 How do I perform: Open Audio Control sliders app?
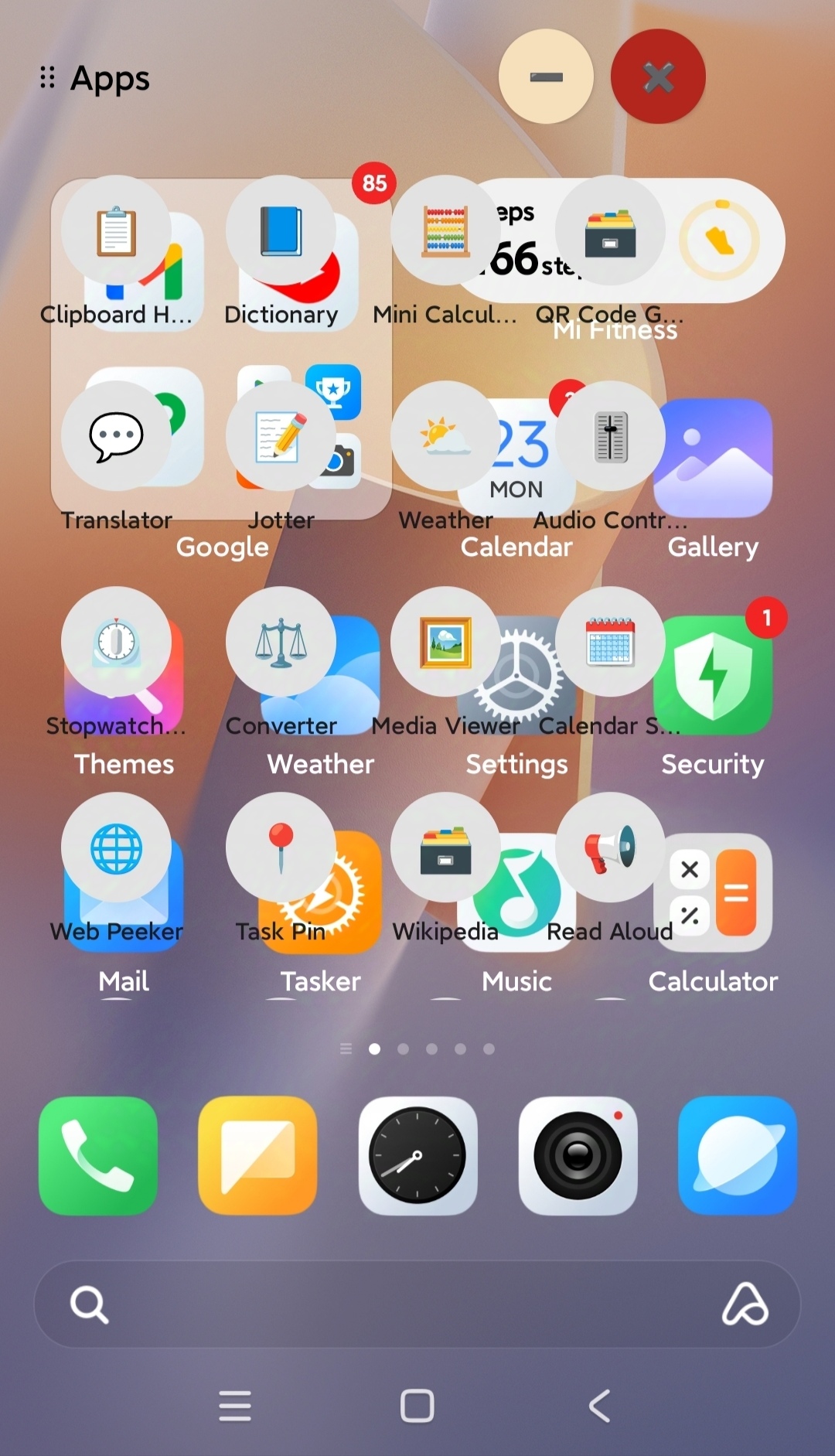coord(610,436)
